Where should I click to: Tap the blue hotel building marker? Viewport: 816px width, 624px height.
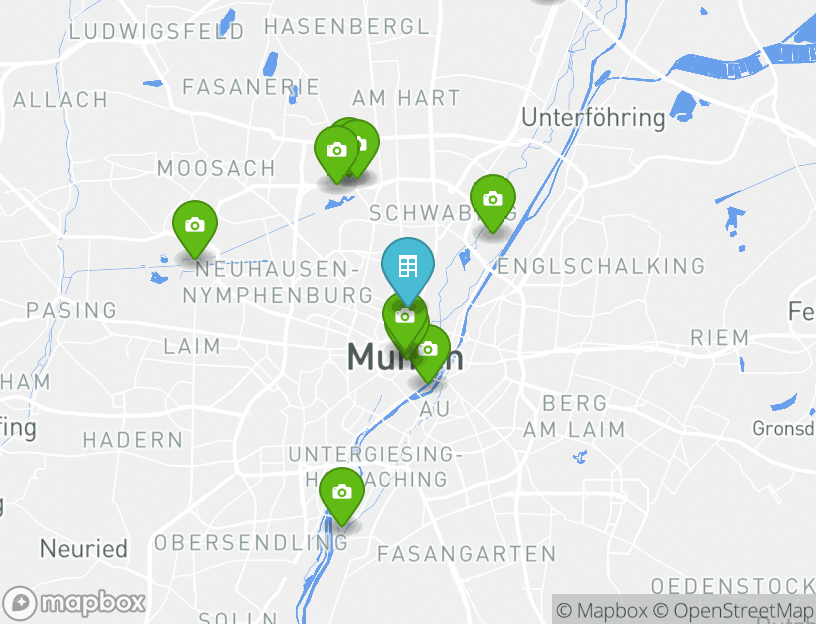pos(408,266)
